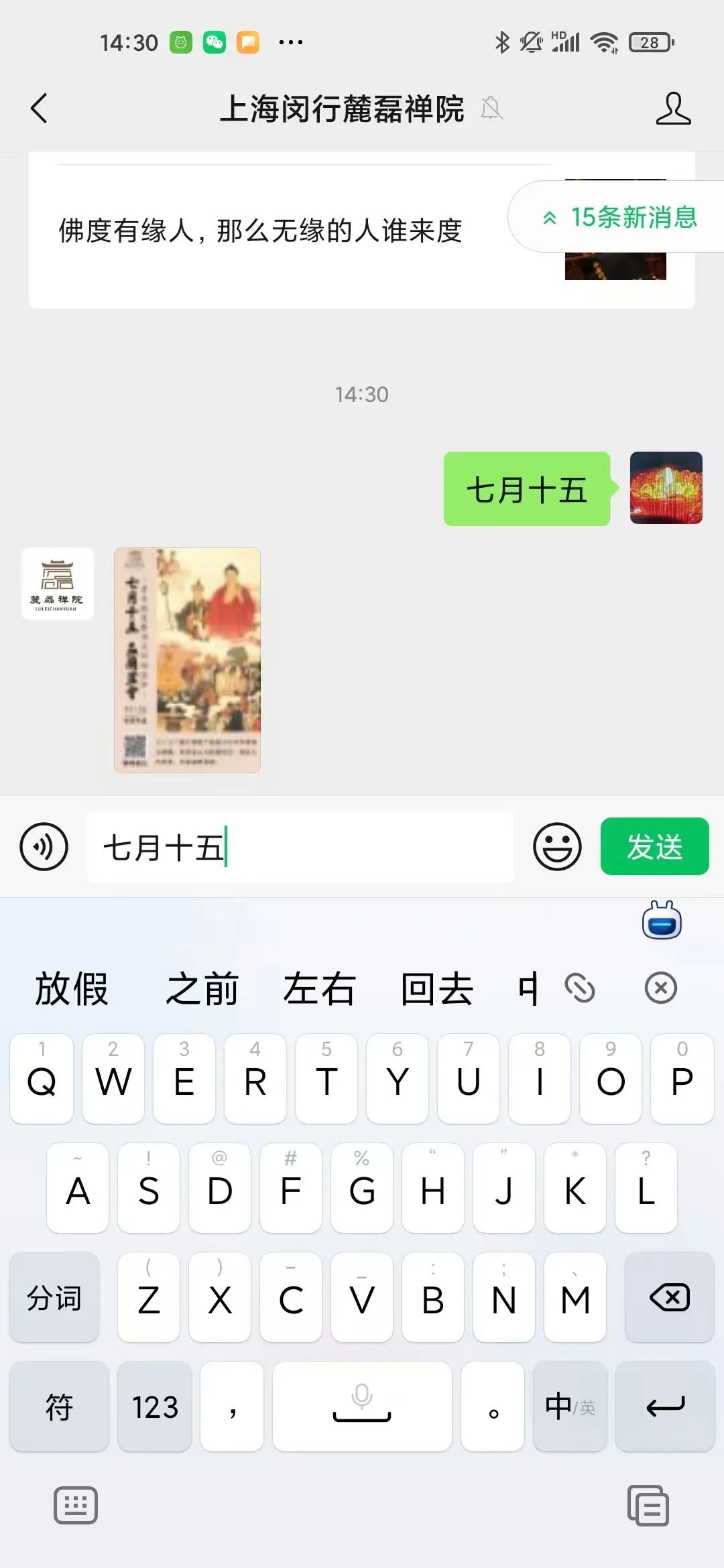Choose the suggestion 之前
This screenshot has height=1568, width=724.
[x=202, y=988]
